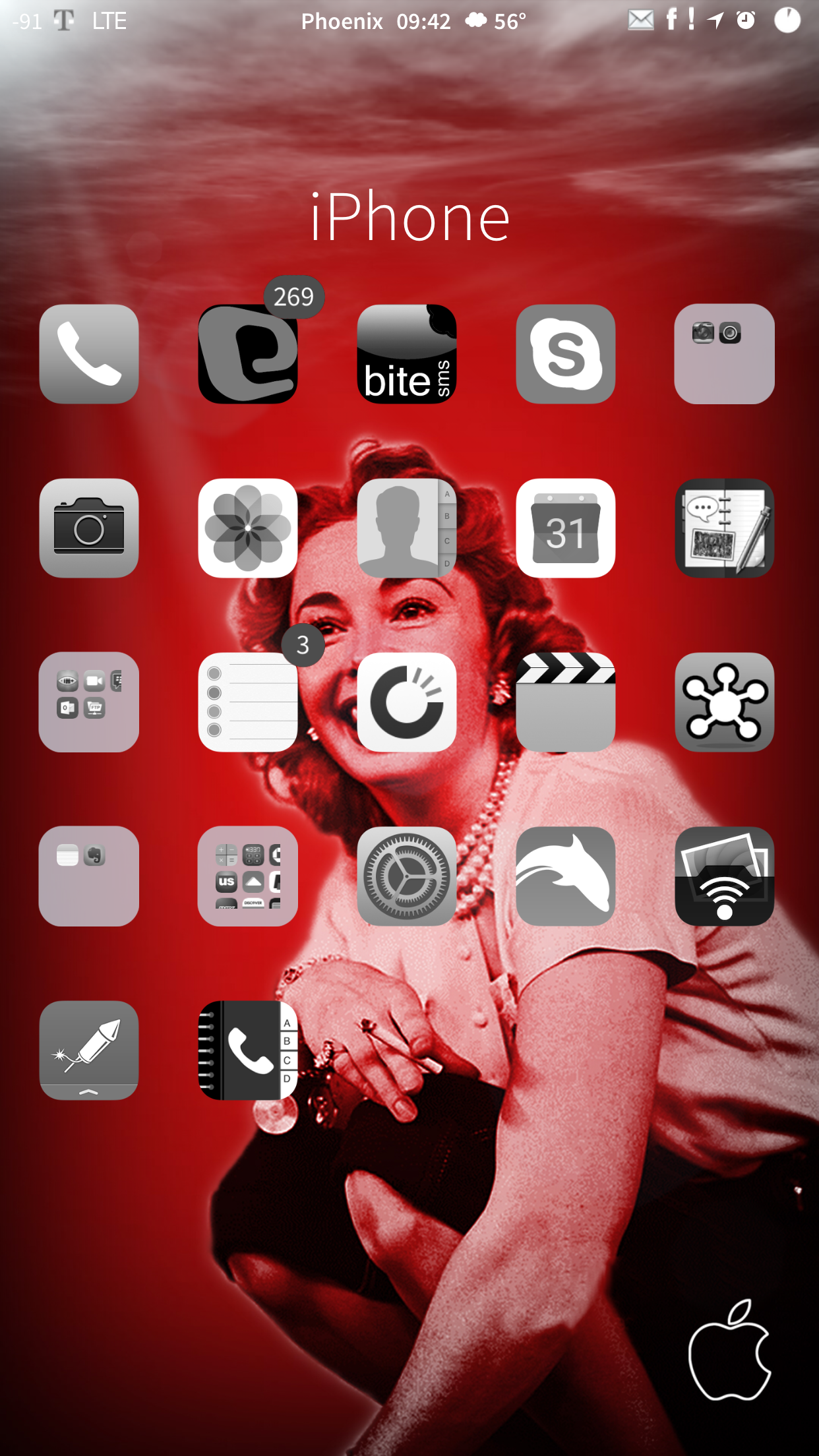
Task: Open the Calendar app showing 31
Action: pos(566,528)
